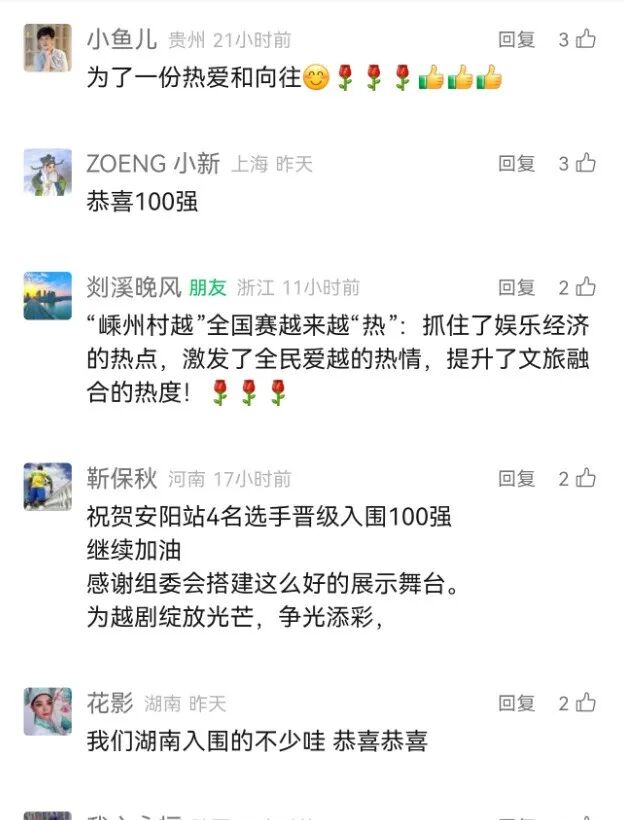Reply to 靳保秋's comment
This screenshot has height=820, width=624.
click(517, 479)
